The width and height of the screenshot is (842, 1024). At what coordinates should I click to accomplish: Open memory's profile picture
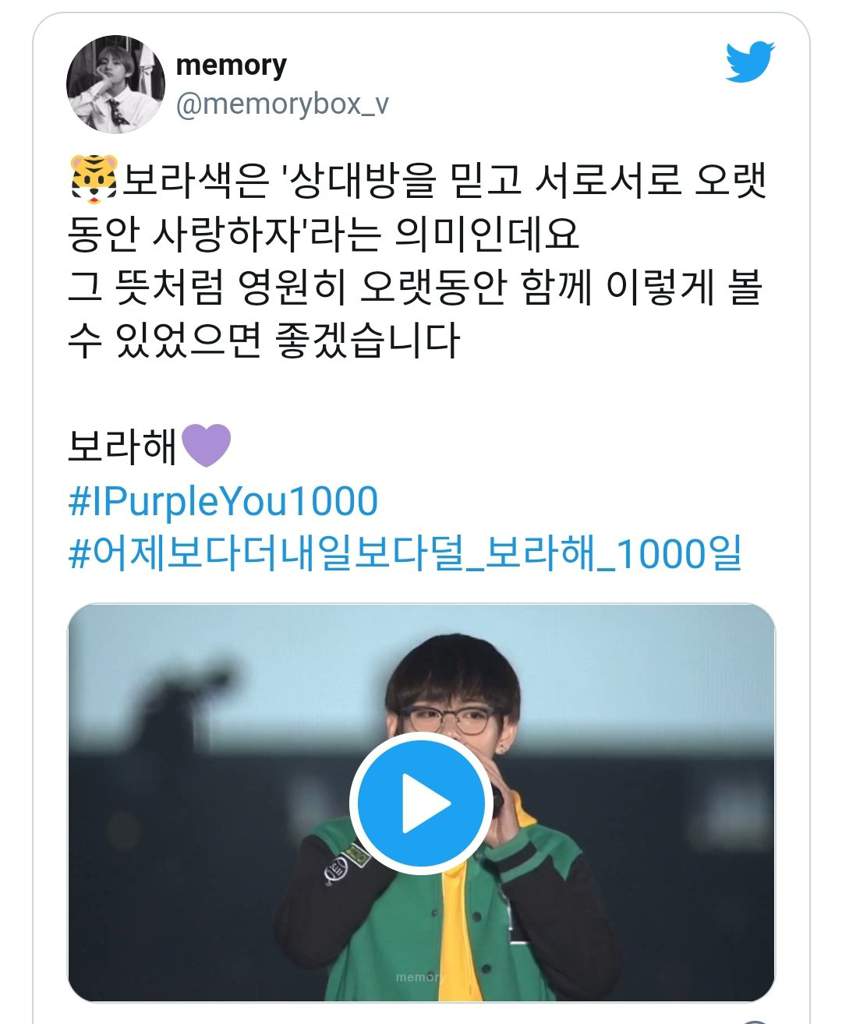click(x=115, y=84)
